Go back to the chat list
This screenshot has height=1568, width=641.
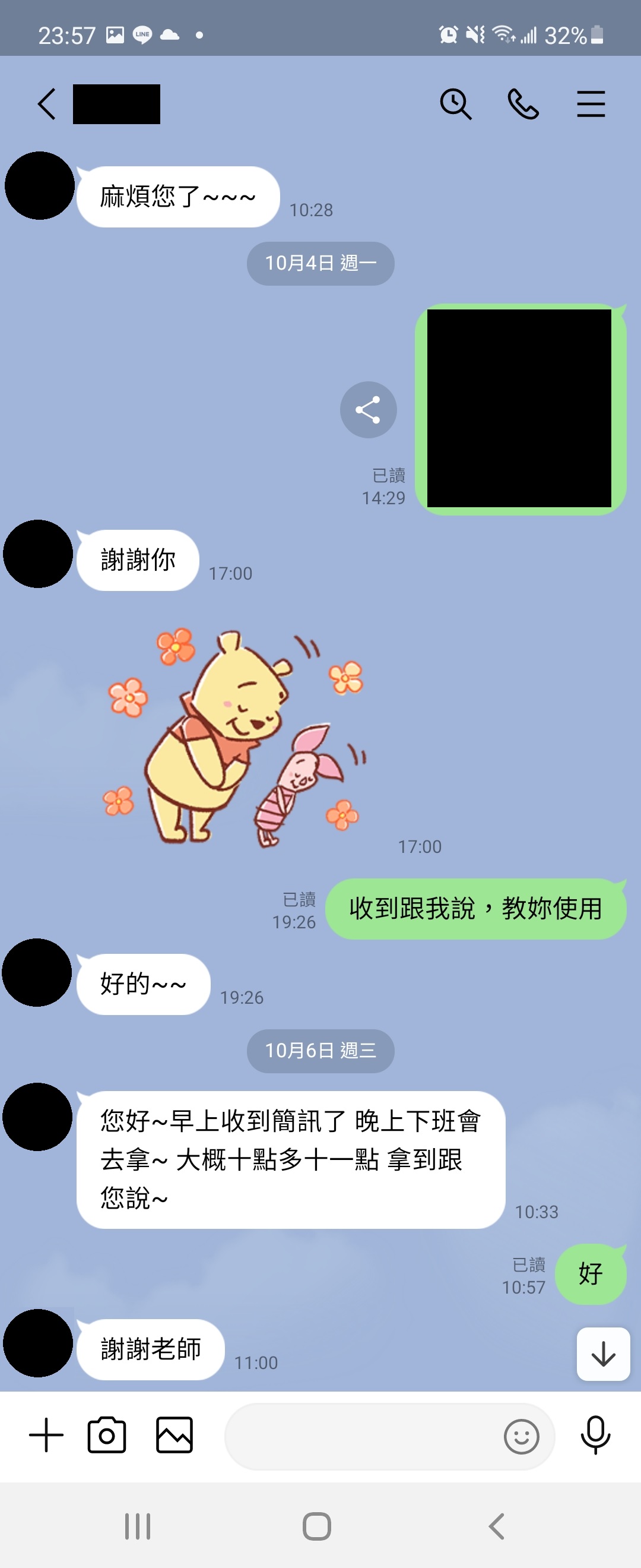pyautogui.click(x=46, y=104)
